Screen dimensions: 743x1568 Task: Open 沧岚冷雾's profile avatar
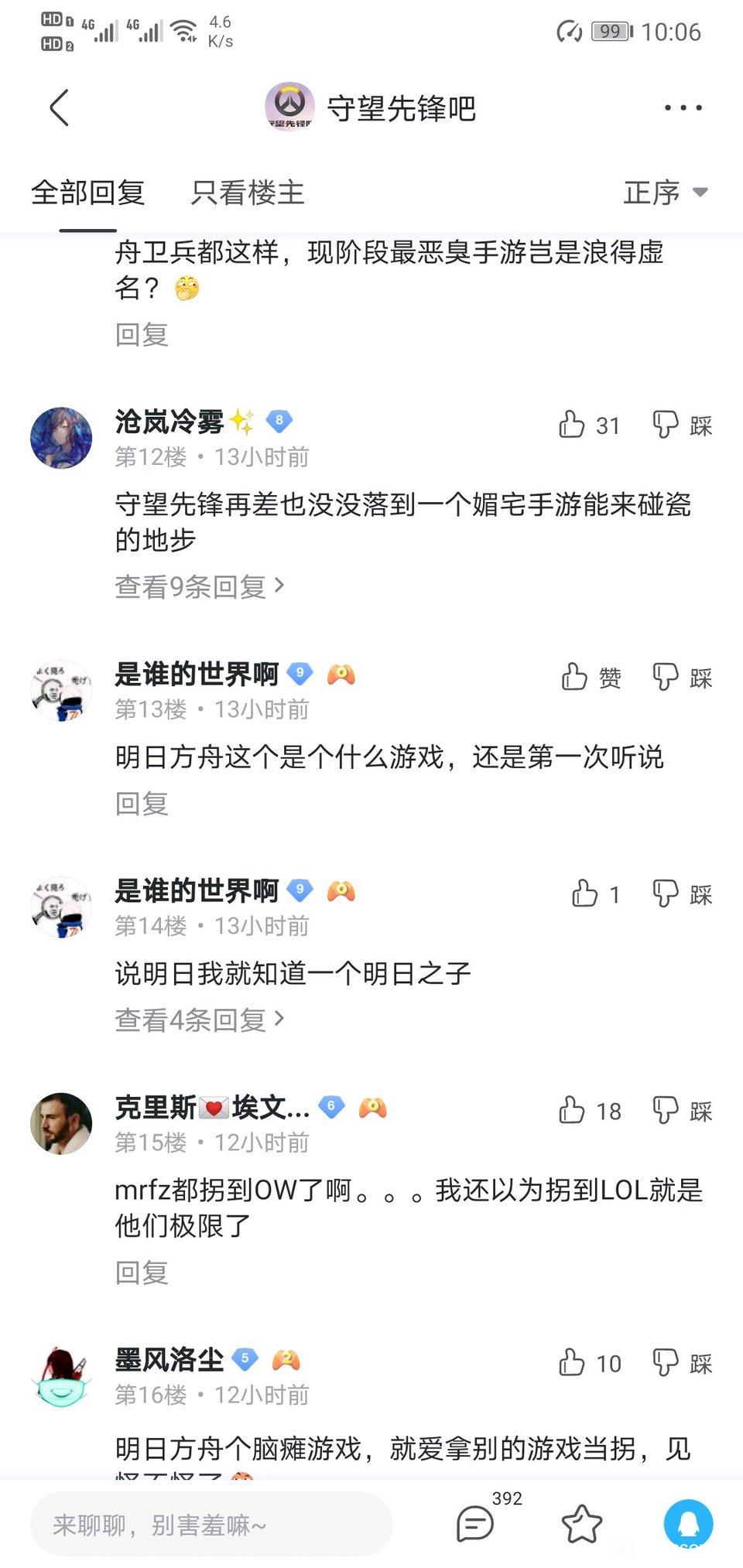(x=61, y=438)
